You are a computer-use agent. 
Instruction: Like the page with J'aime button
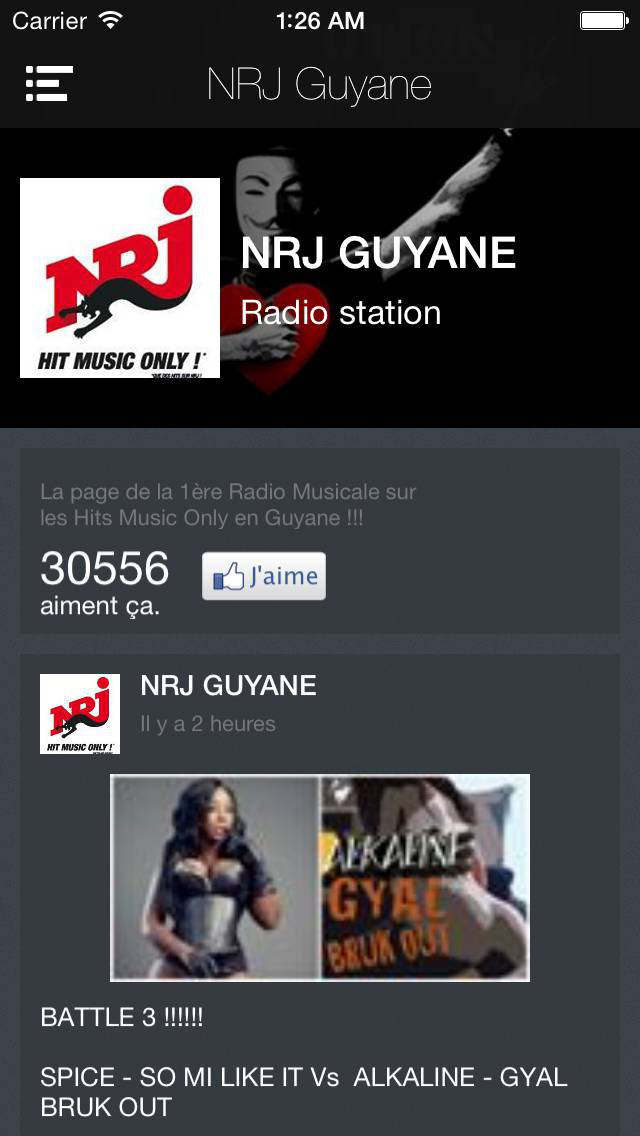pyautogui.click(x=264, y=576)
